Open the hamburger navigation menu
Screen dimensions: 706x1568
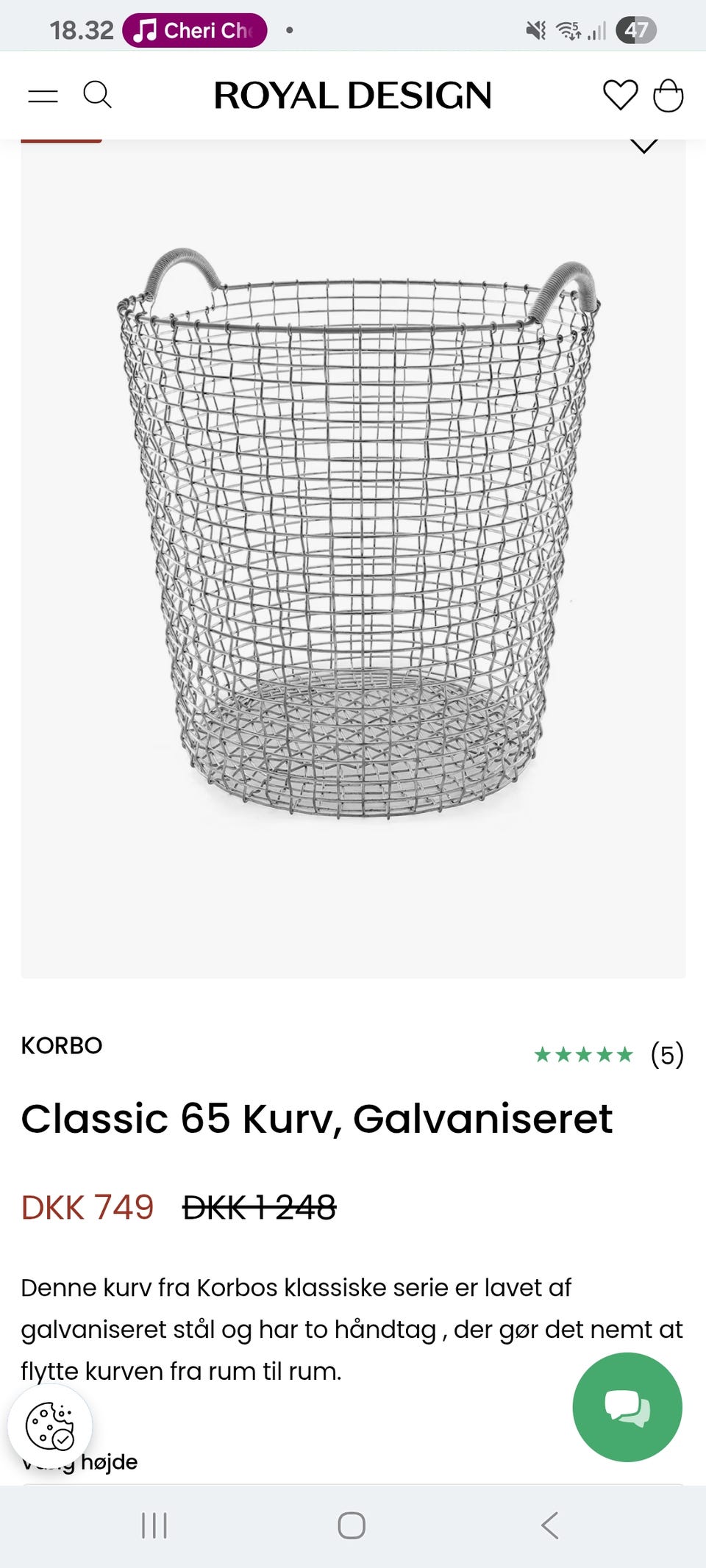point(42,94)
